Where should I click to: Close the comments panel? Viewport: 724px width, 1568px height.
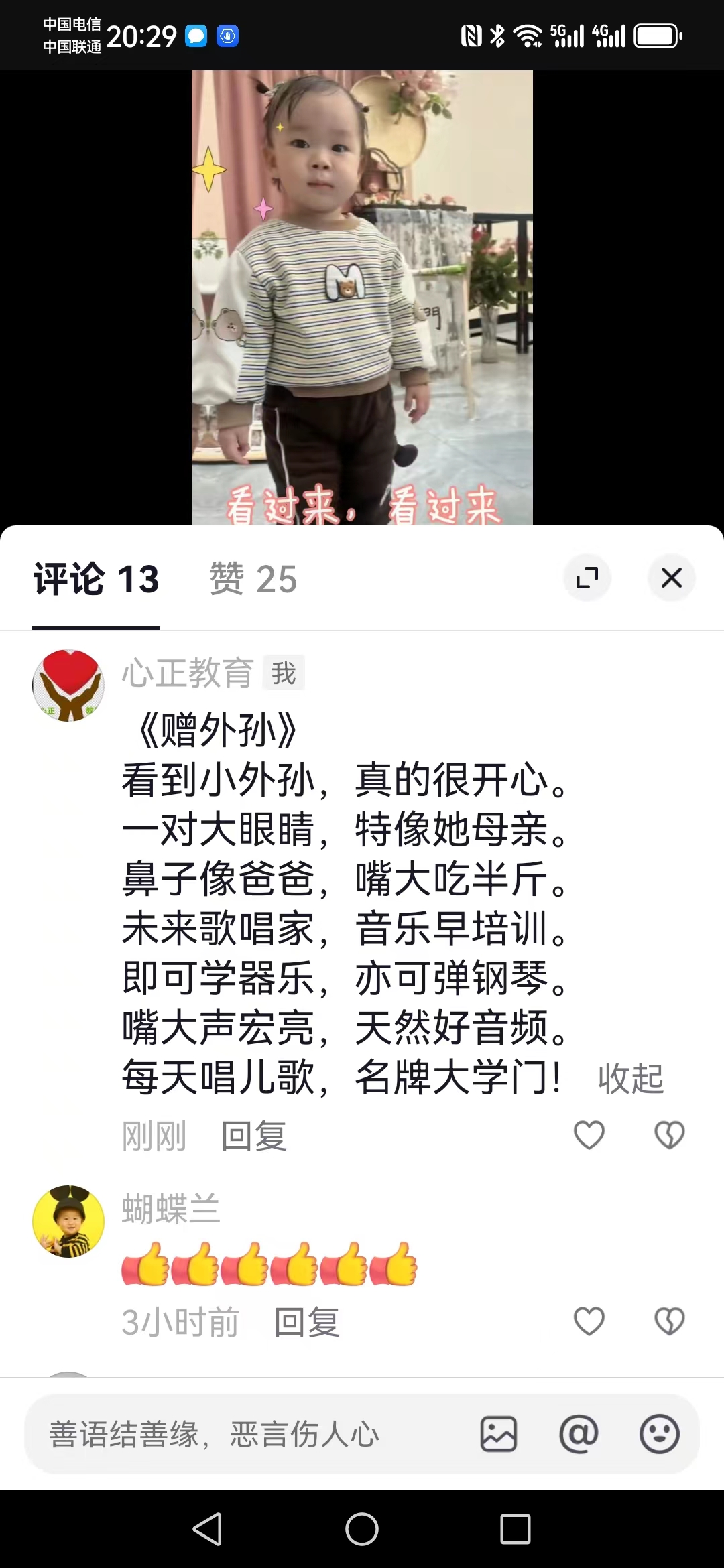coord(671,578)
